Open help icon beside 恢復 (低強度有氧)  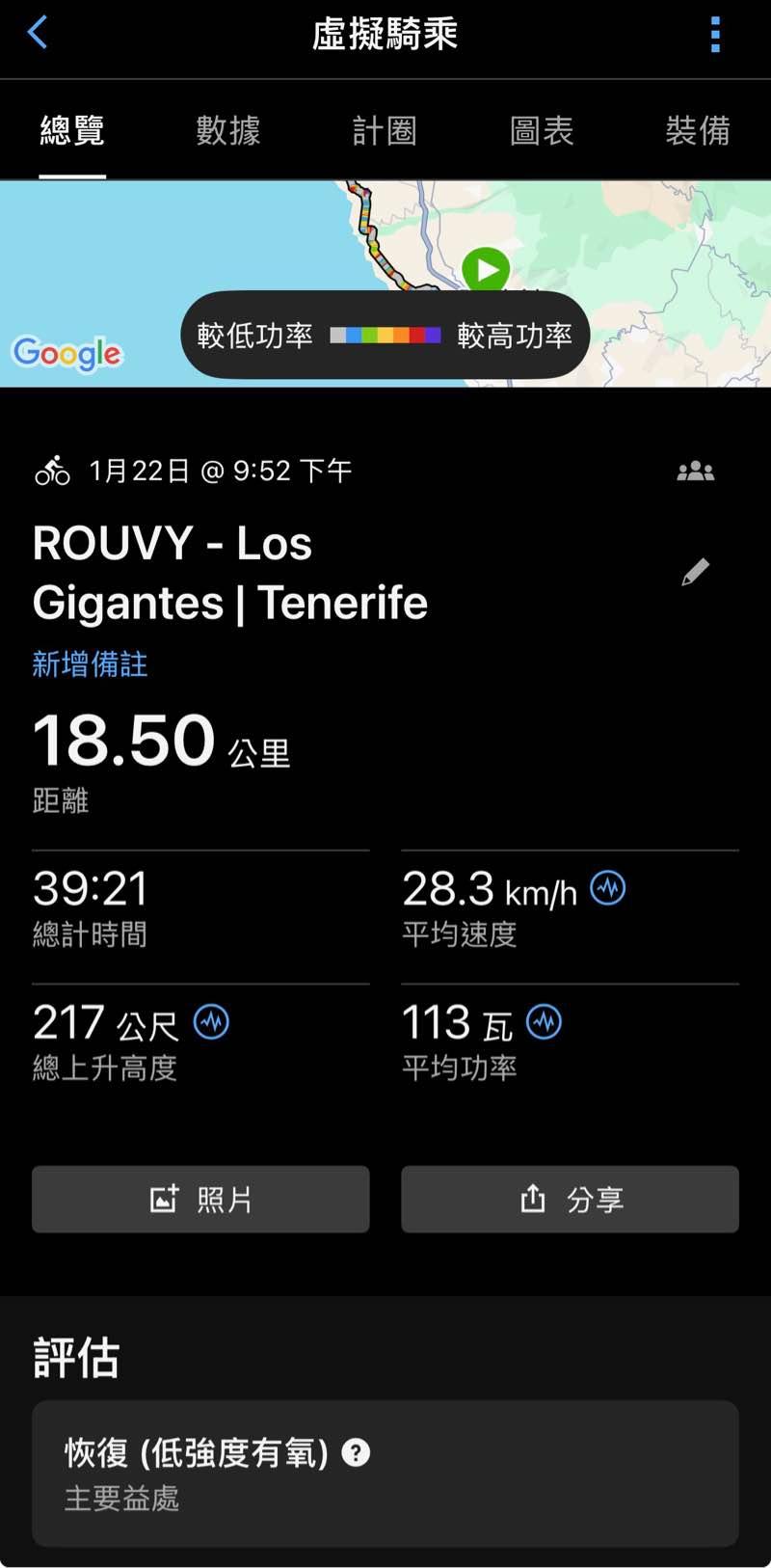click(x=356, y=1452)
